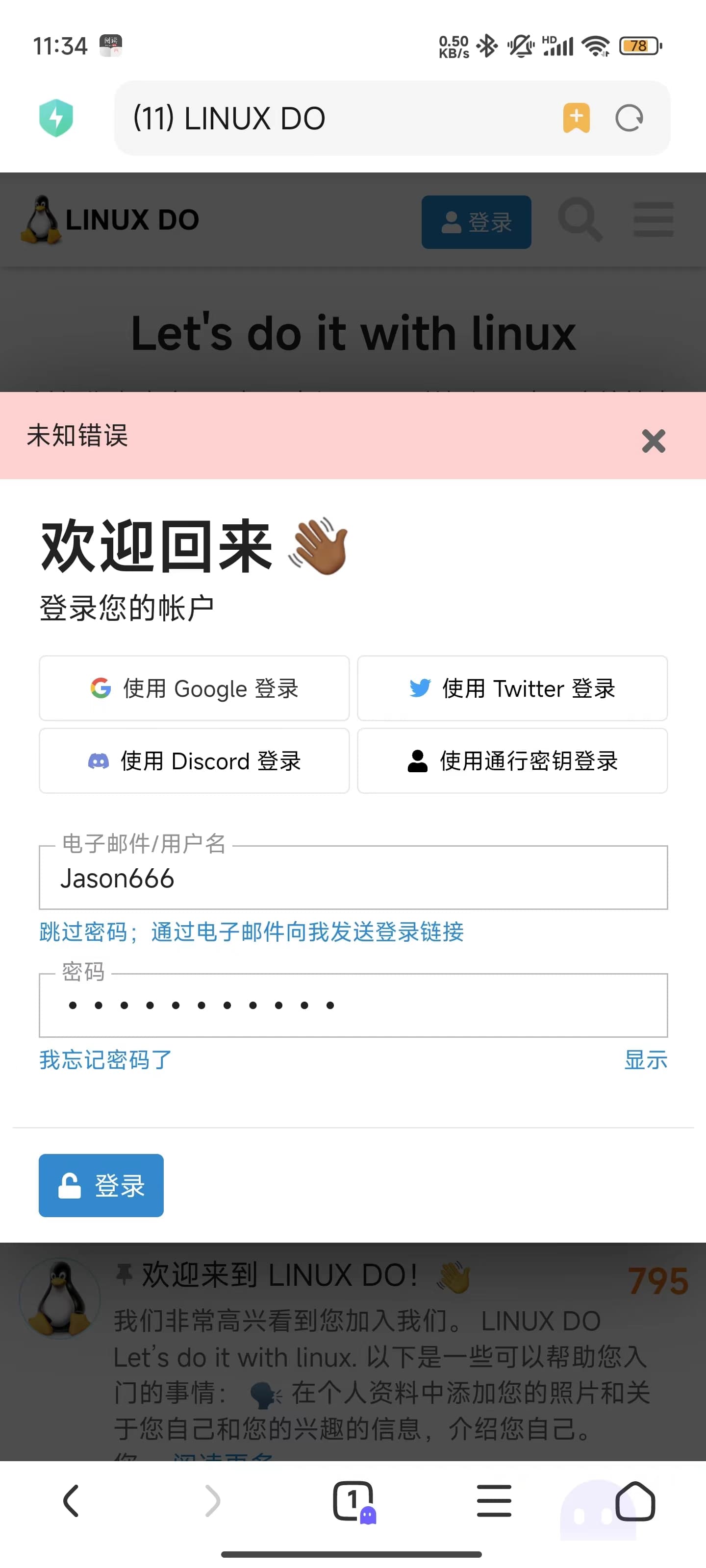Screen dimensions: 706x1568
Task: Go to the browser home page
Action: coord(635,1501)
